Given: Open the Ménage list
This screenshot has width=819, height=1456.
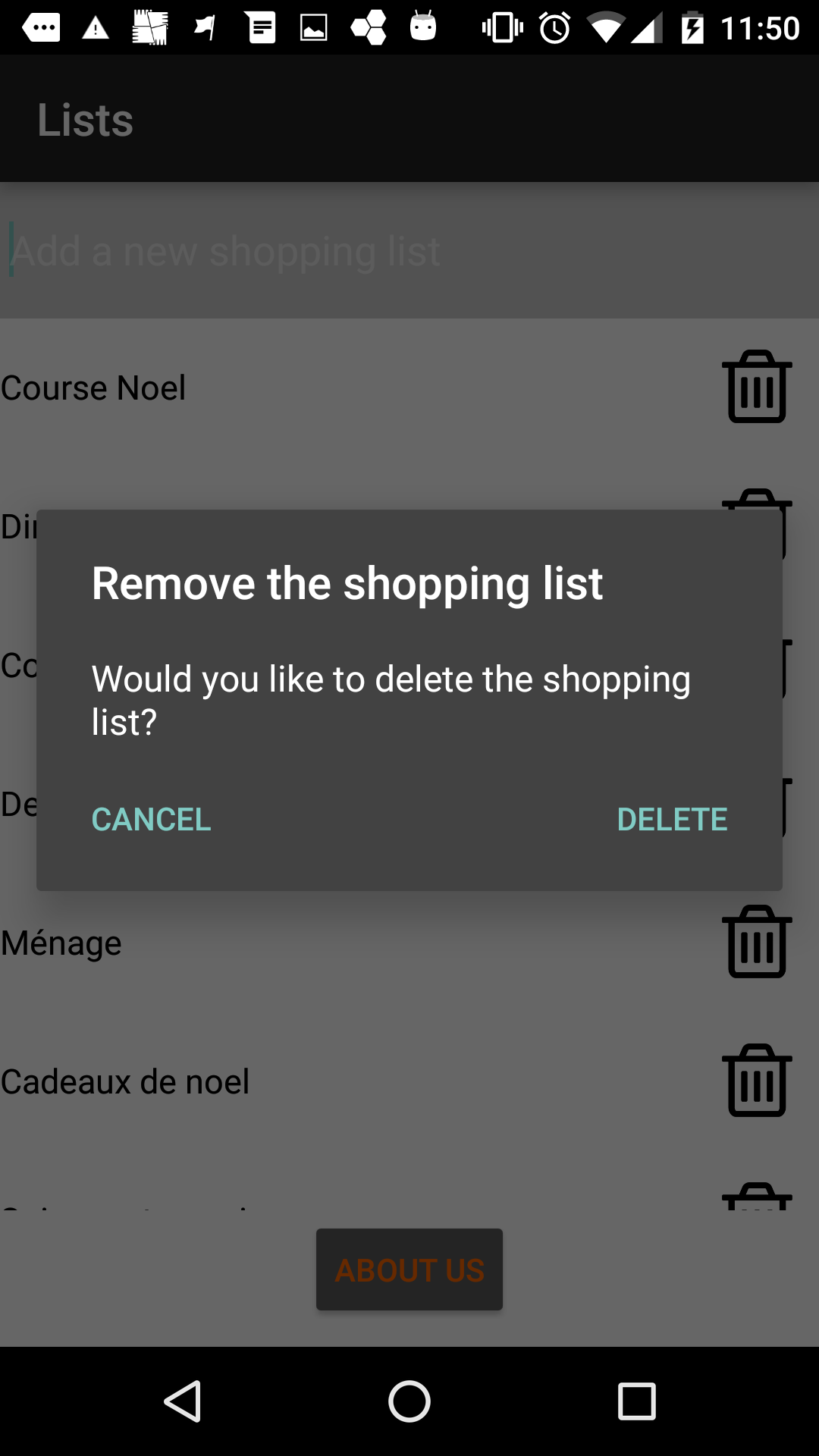Looking at the screenshot, I should 62,943.
